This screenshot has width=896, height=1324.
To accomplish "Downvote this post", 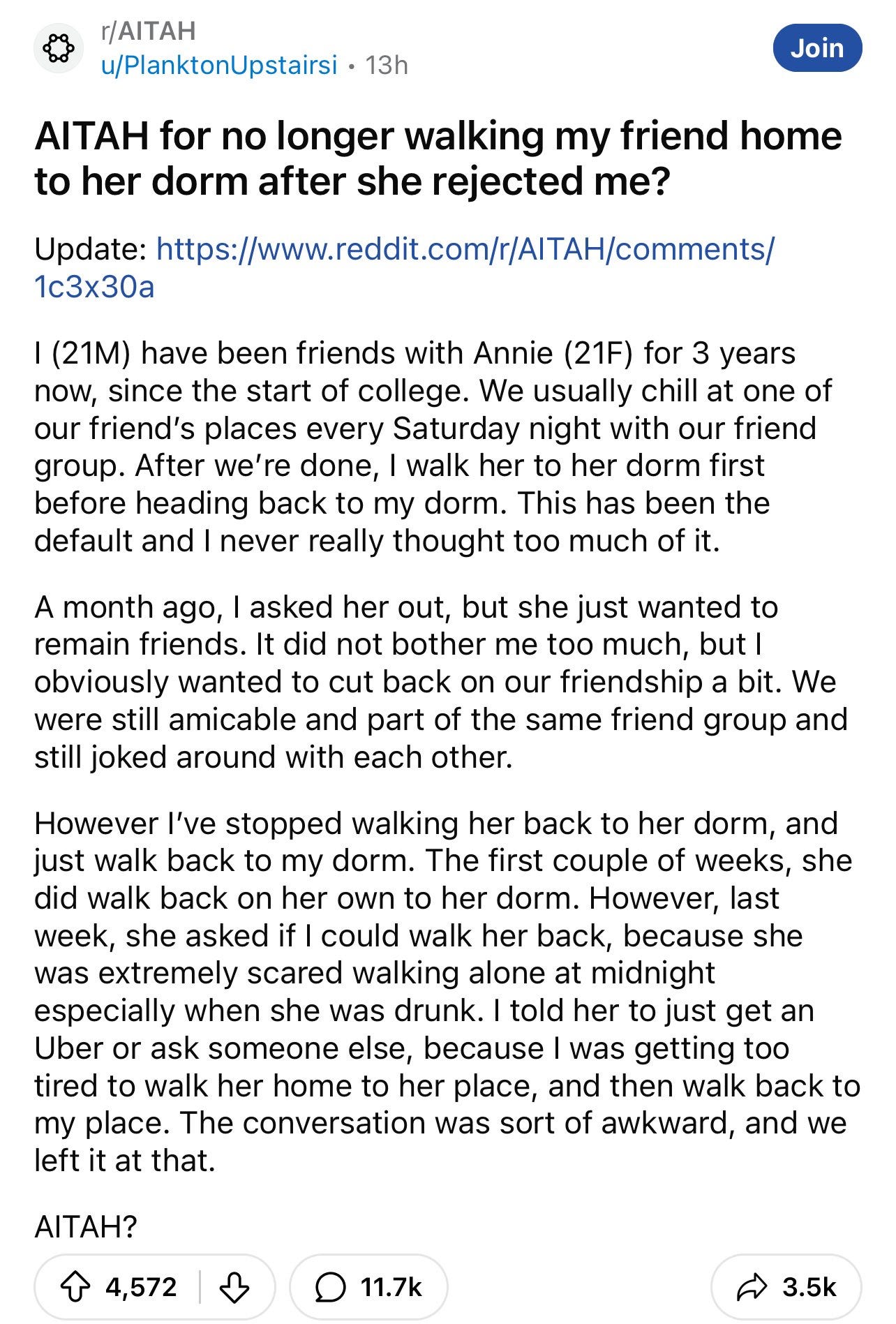I will [x=234, y=1286].
